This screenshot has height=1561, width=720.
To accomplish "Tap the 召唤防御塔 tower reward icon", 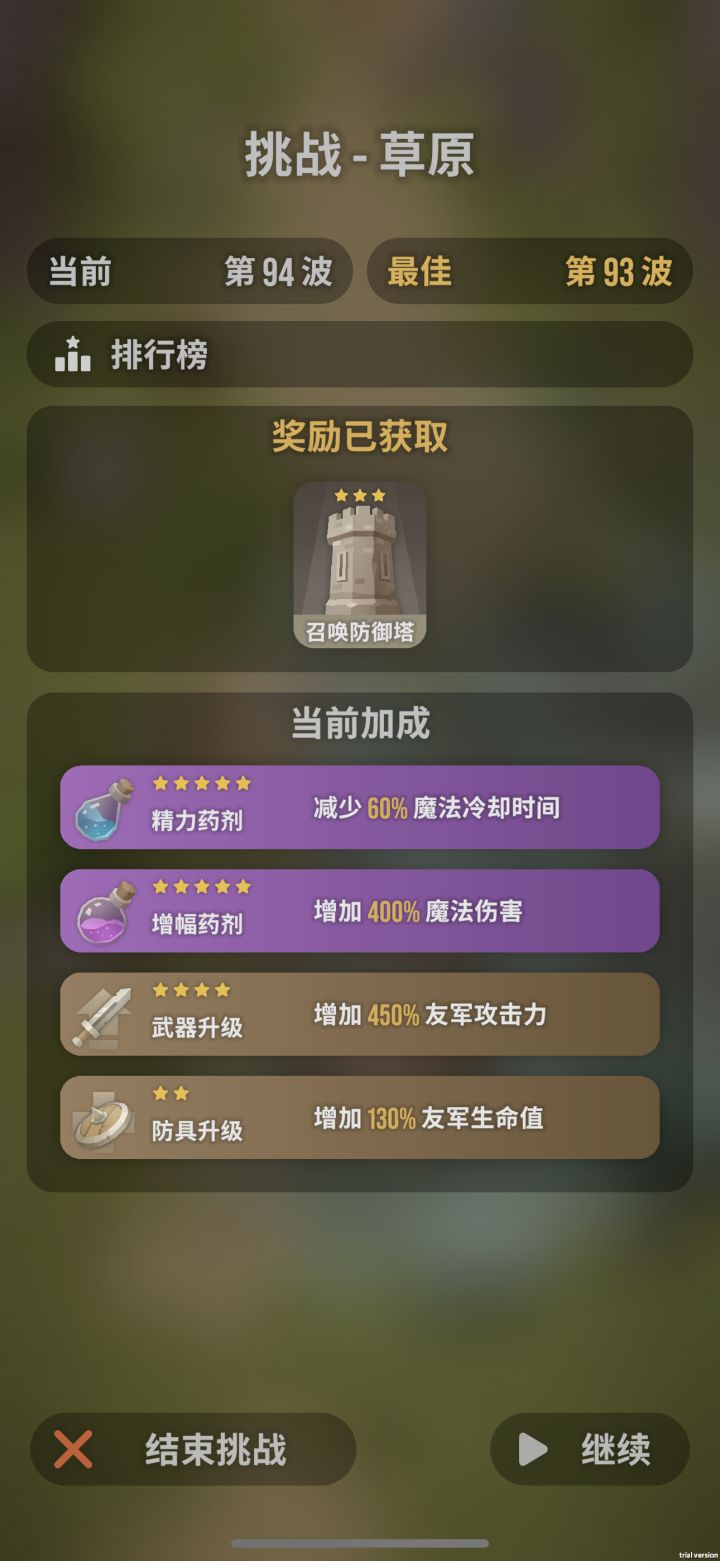I will pyautogui.click(x=360, y=560).
